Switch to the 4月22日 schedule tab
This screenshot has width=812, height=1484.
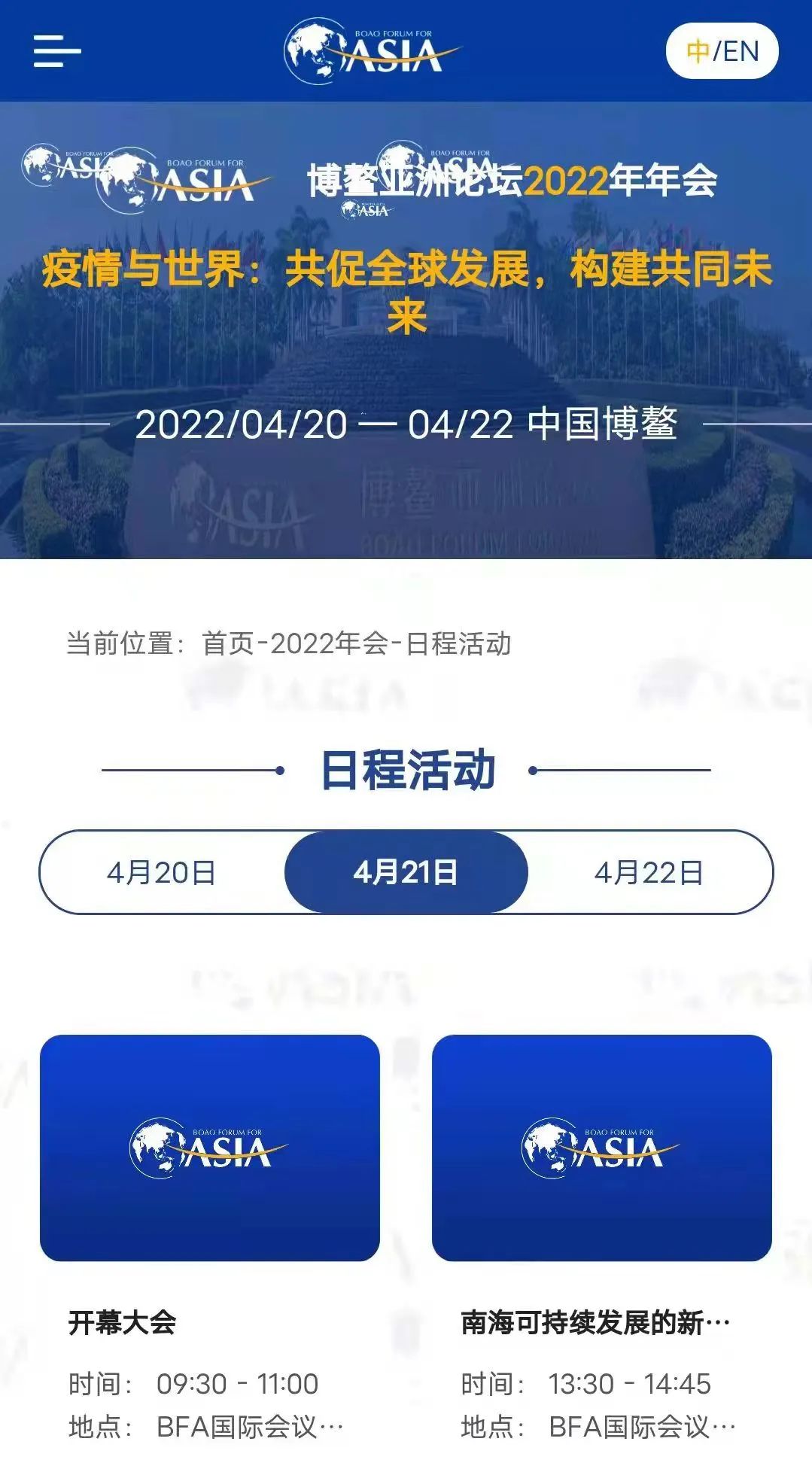pyautogui.click(x=649, y=872)
